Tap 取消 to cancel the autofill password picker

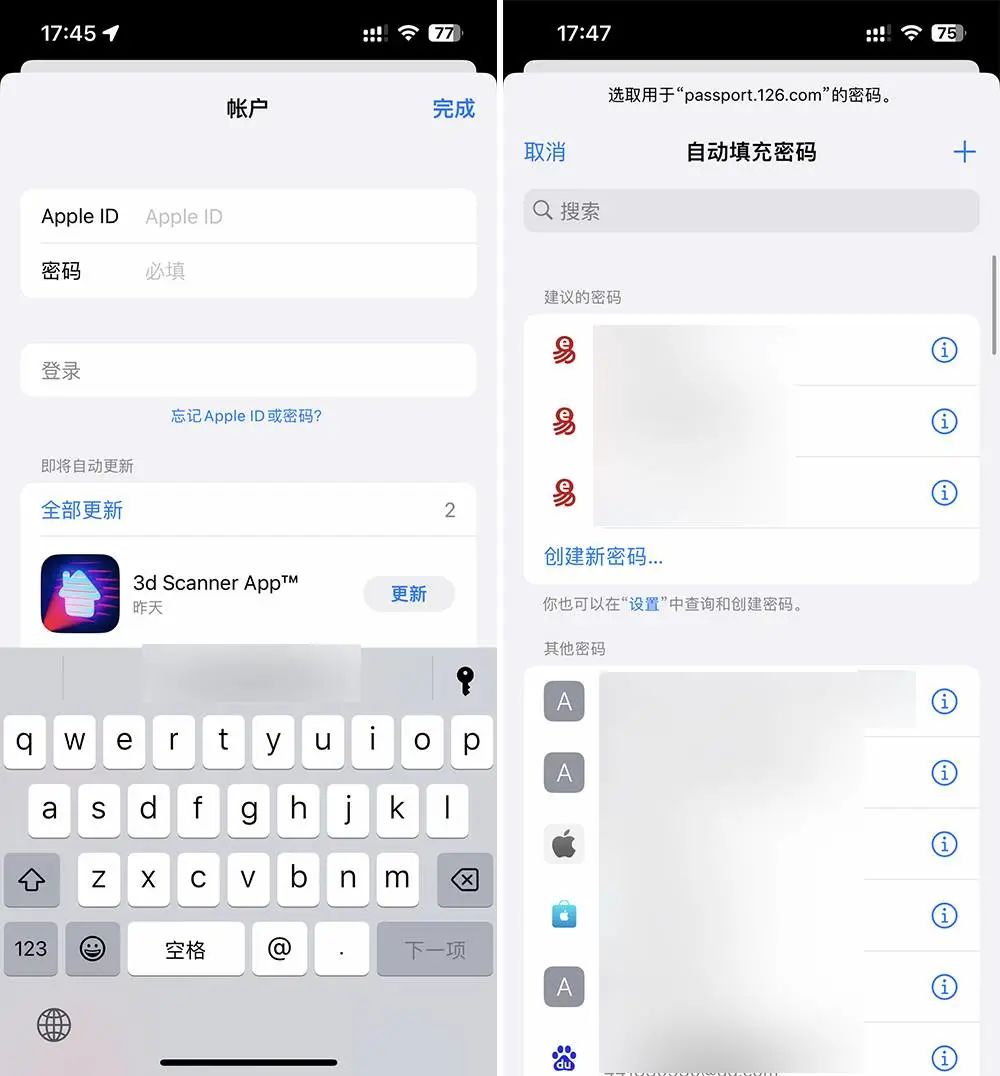(545, 152)
